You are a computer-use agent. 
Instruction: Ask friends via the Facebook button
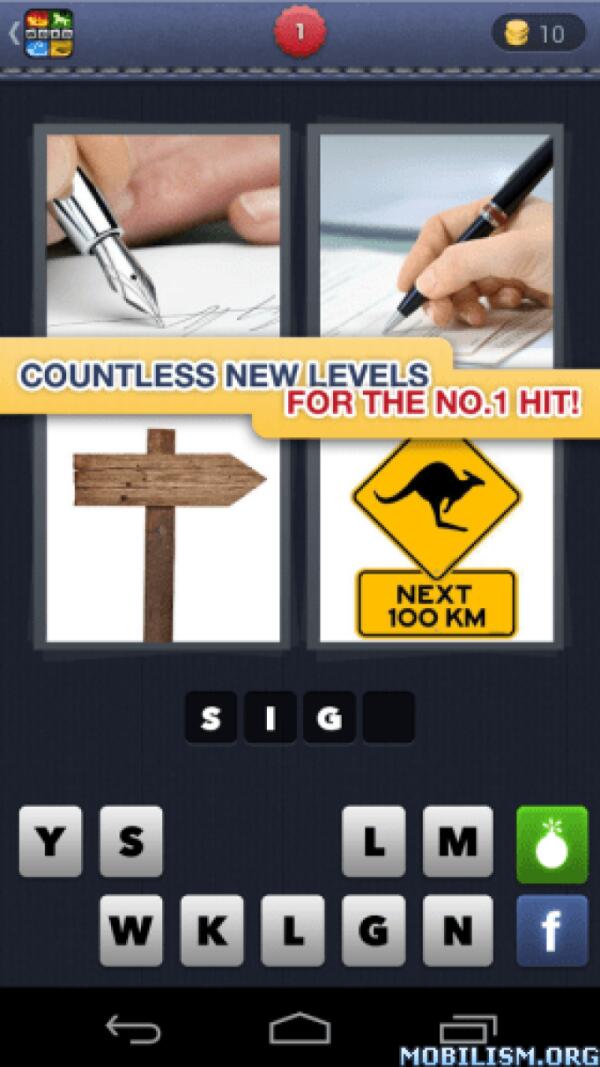(x=551, y=930)
